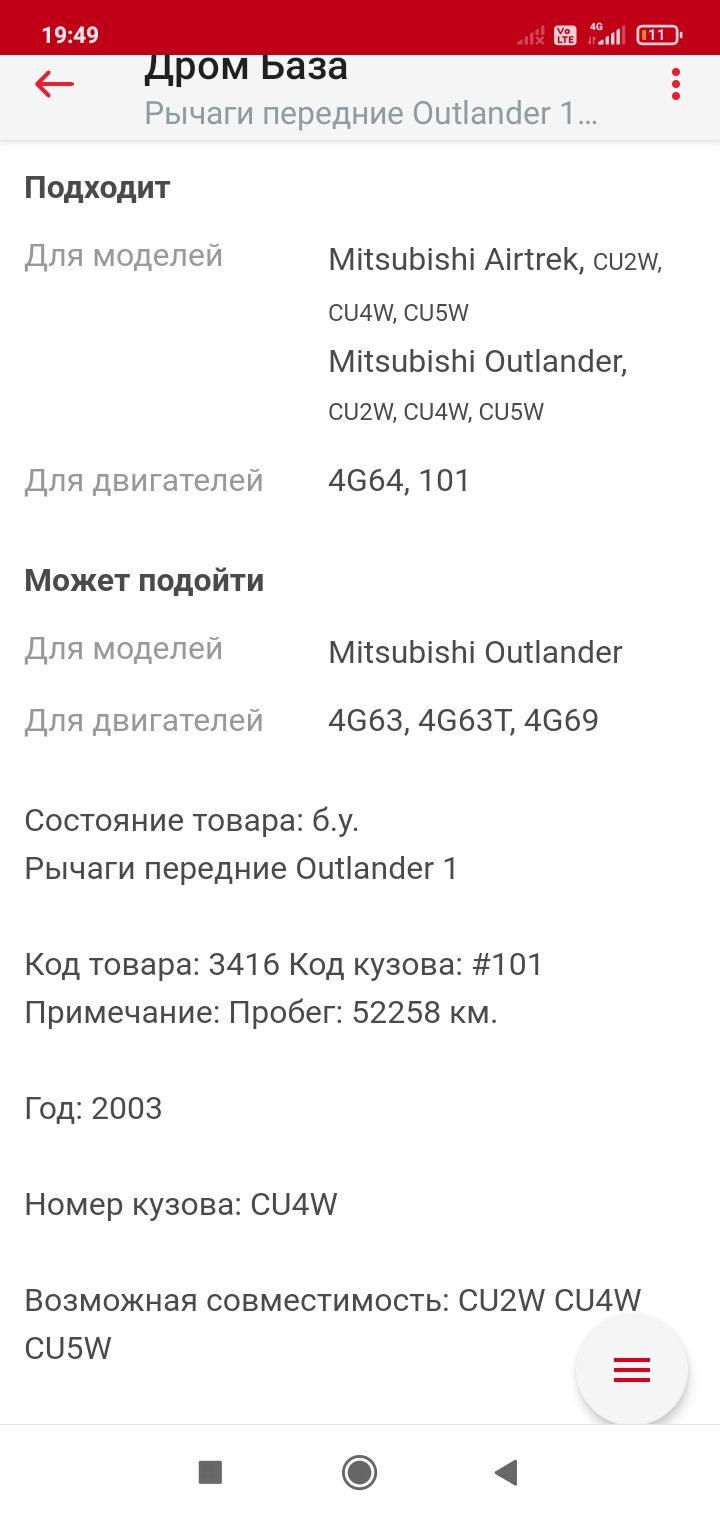Go back using the red arrow
Viewport: 720px width, 1520px height.
55,85
